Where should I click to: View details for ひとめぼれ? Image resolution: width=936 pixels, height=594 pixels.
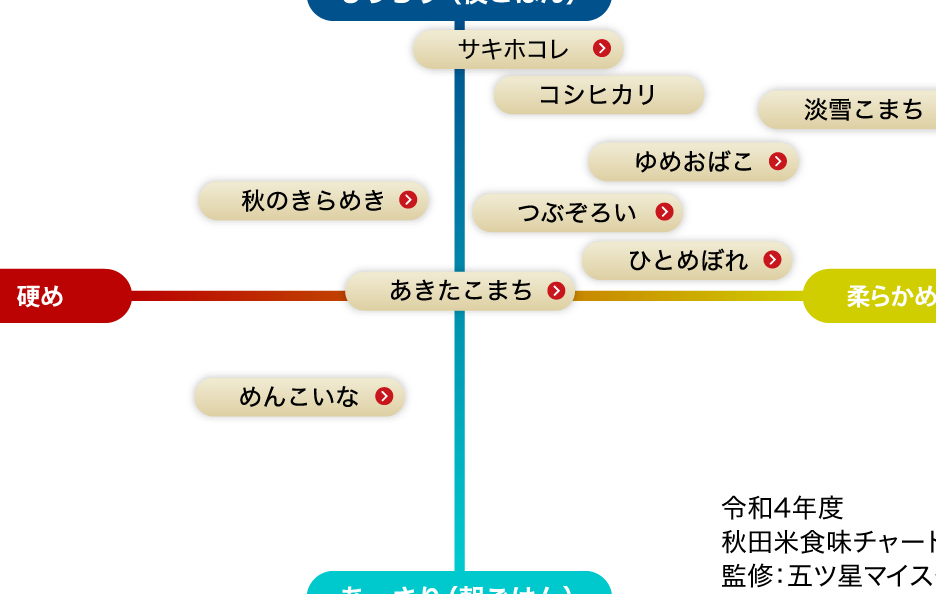pyautogui.click(x=686, y=260)
